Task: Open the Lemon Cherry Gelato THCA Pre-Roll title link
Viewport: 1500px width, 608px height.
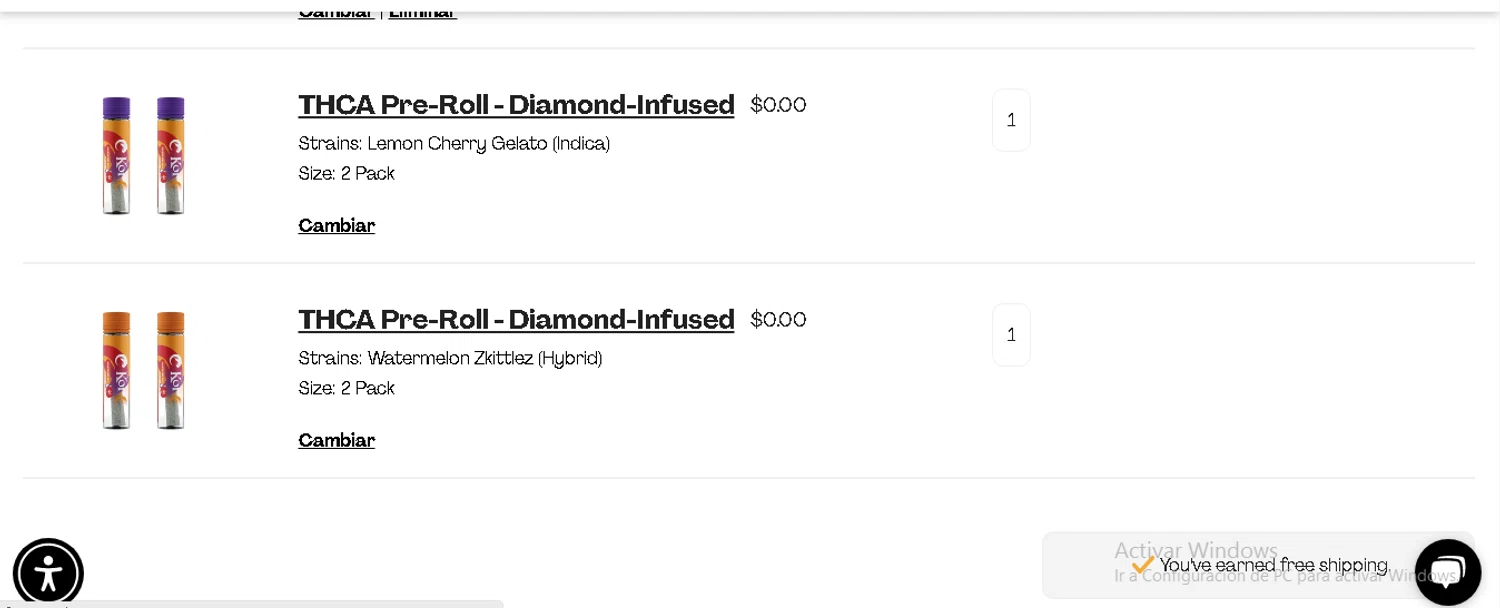Action: pos(516,106)
